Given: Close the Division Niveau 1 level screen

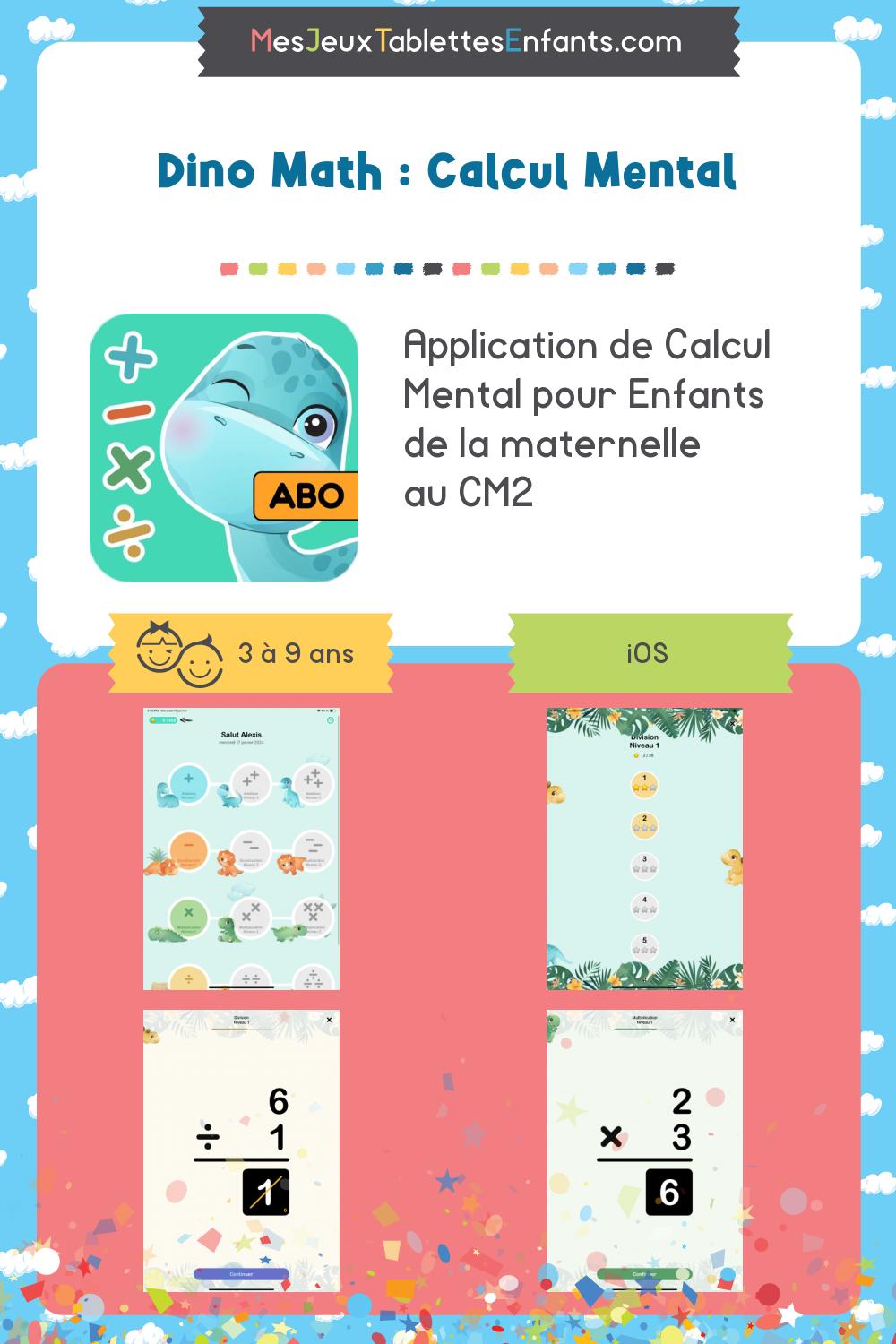Looking at the screenshot, I should click(733, 724).
